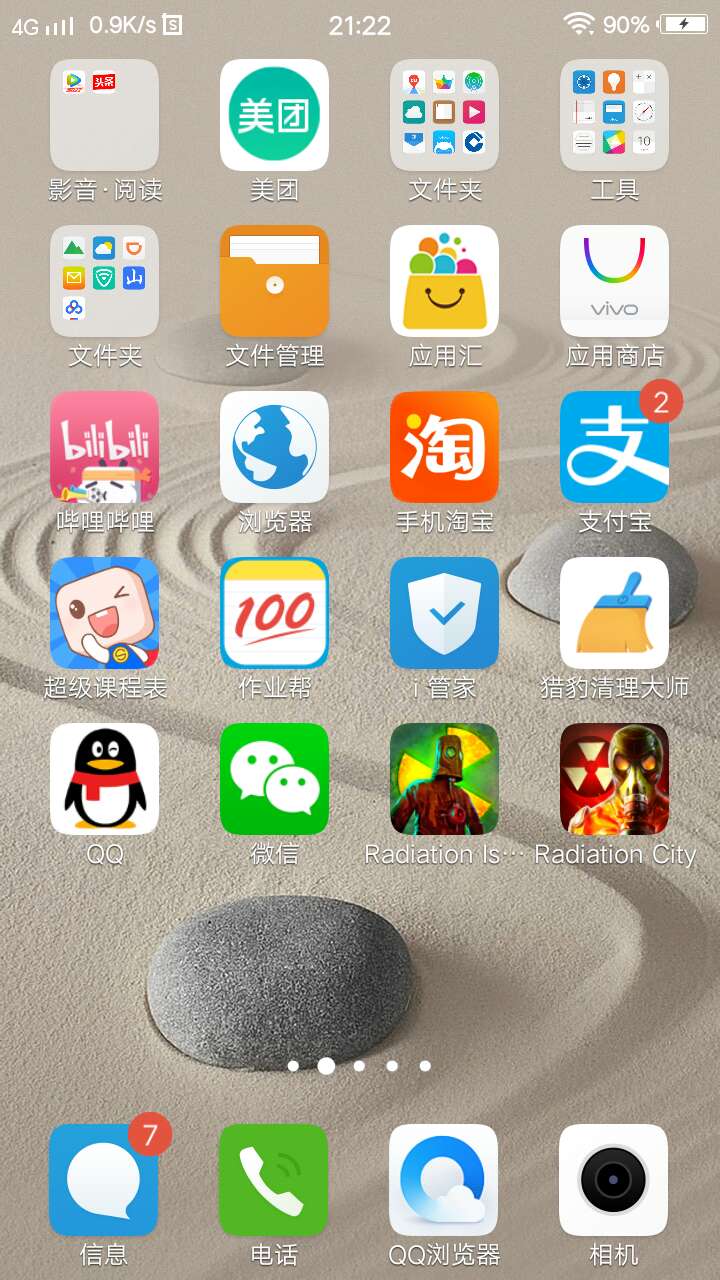The width and height of the screenshot is (720, 1280).
Task: Open the 影音·阅读 folder
Action: pos(104,115)
